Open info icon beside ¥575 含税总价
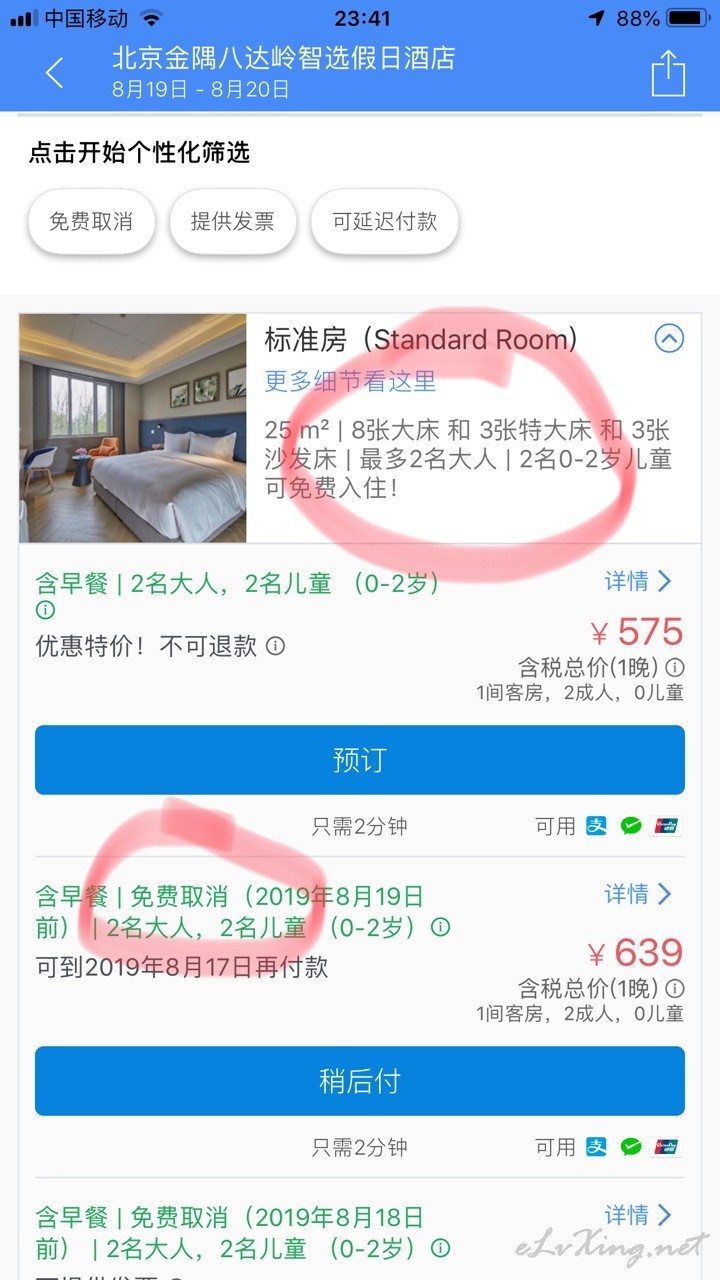720x1280 pixels. [x=675, y=667]
